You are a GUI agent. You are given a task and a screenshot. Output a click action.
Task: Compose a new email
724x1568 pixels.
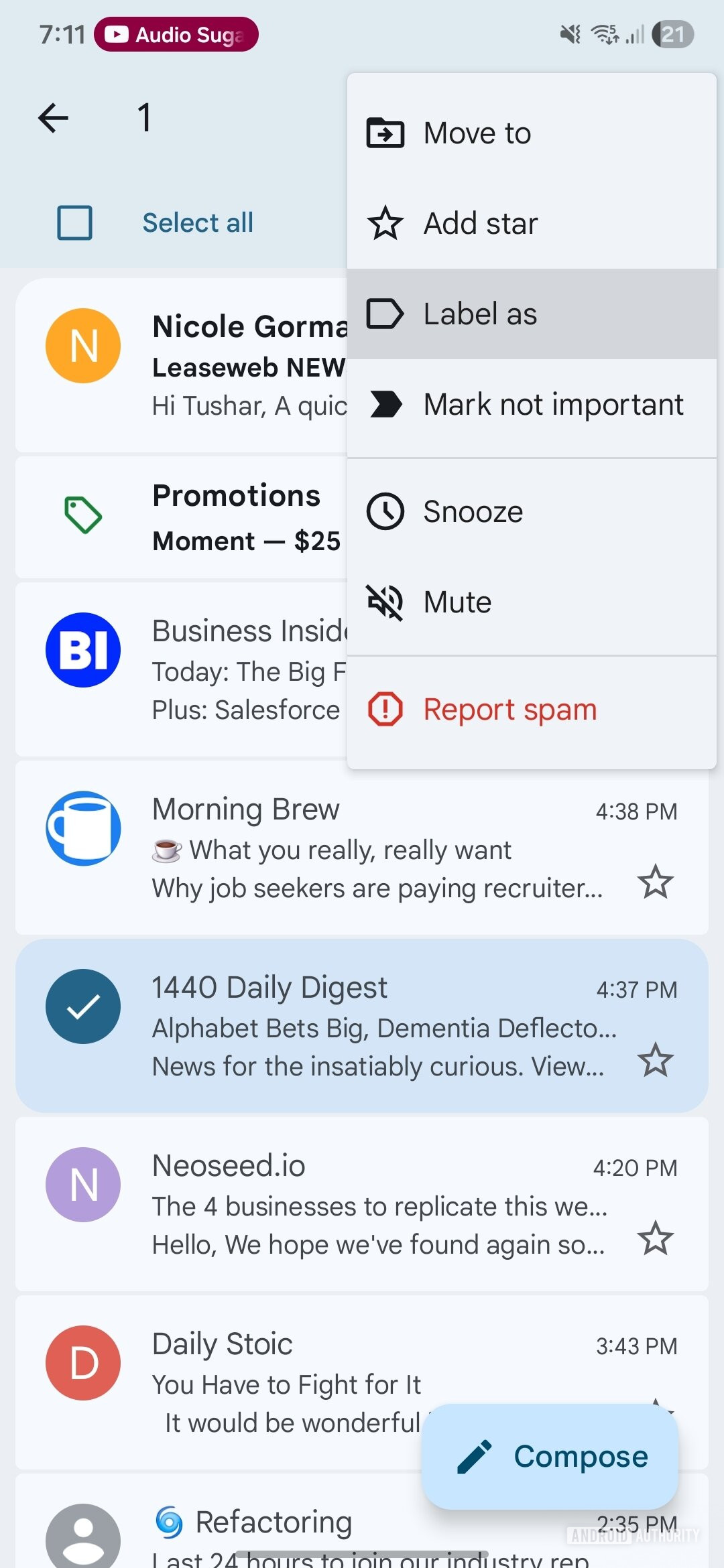click(550, 1457)
